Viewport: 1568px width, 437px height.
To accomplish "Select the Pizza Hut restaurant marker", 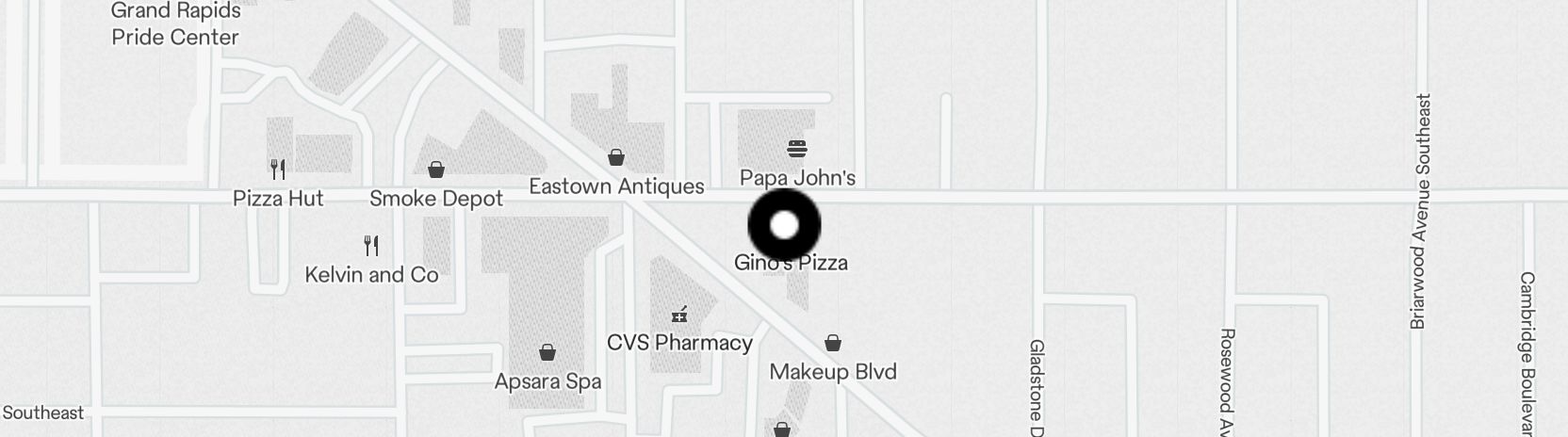I will [278, 170].
